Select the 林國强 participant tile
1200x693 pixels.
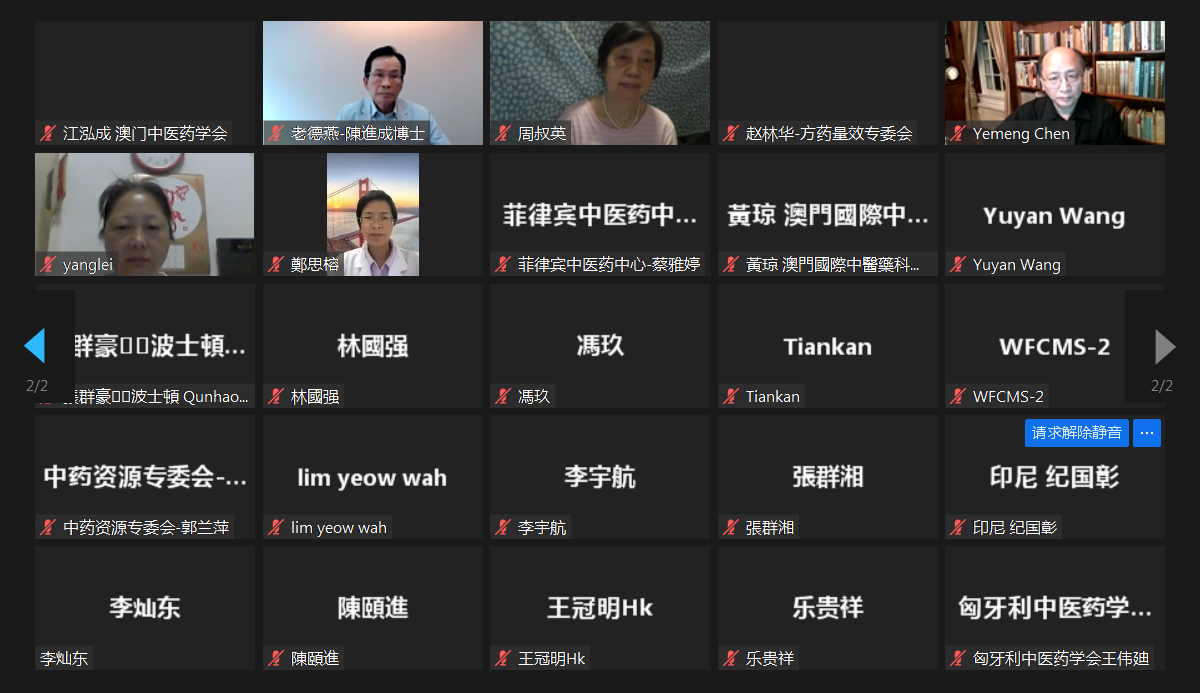point(372,346)
